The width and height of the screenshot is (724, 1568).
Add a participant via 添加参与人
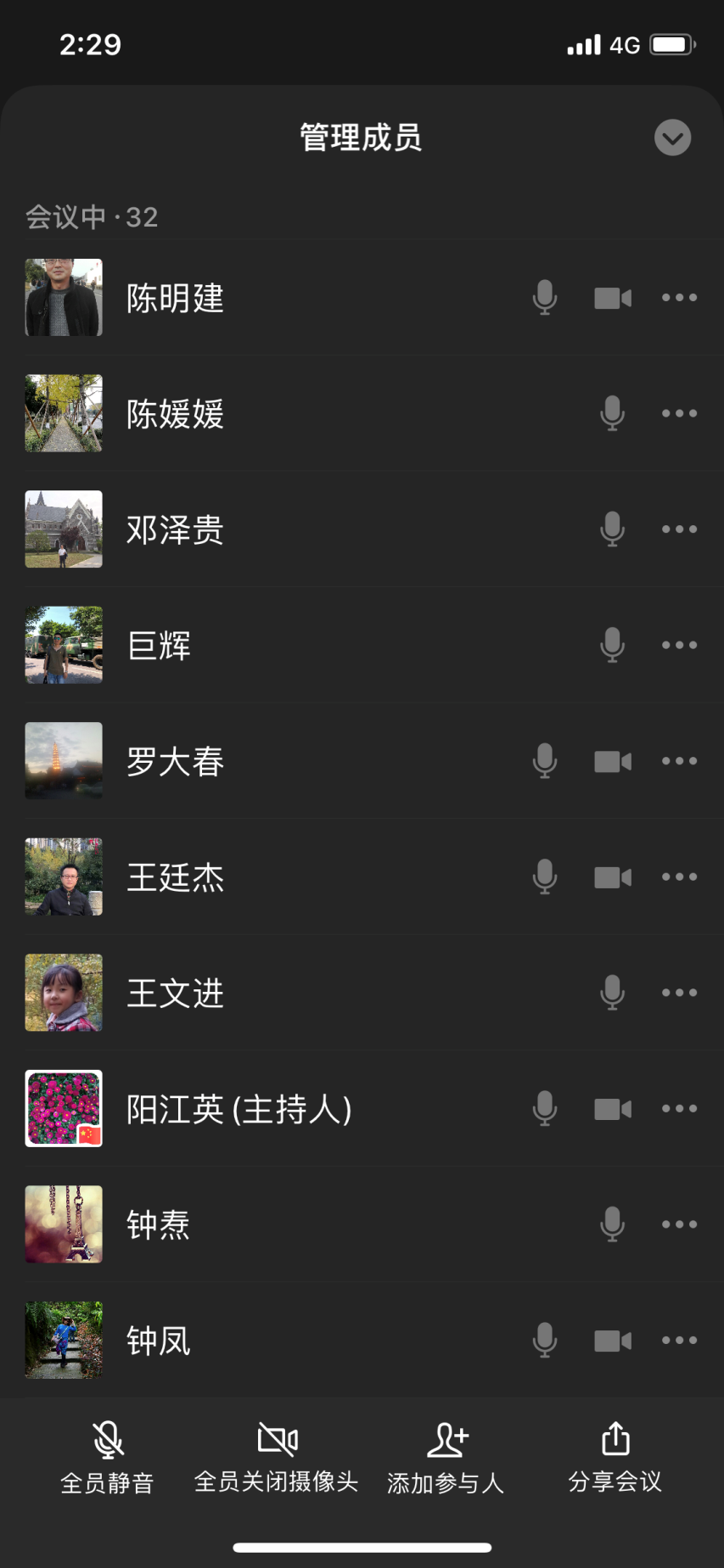[446, 1458]
